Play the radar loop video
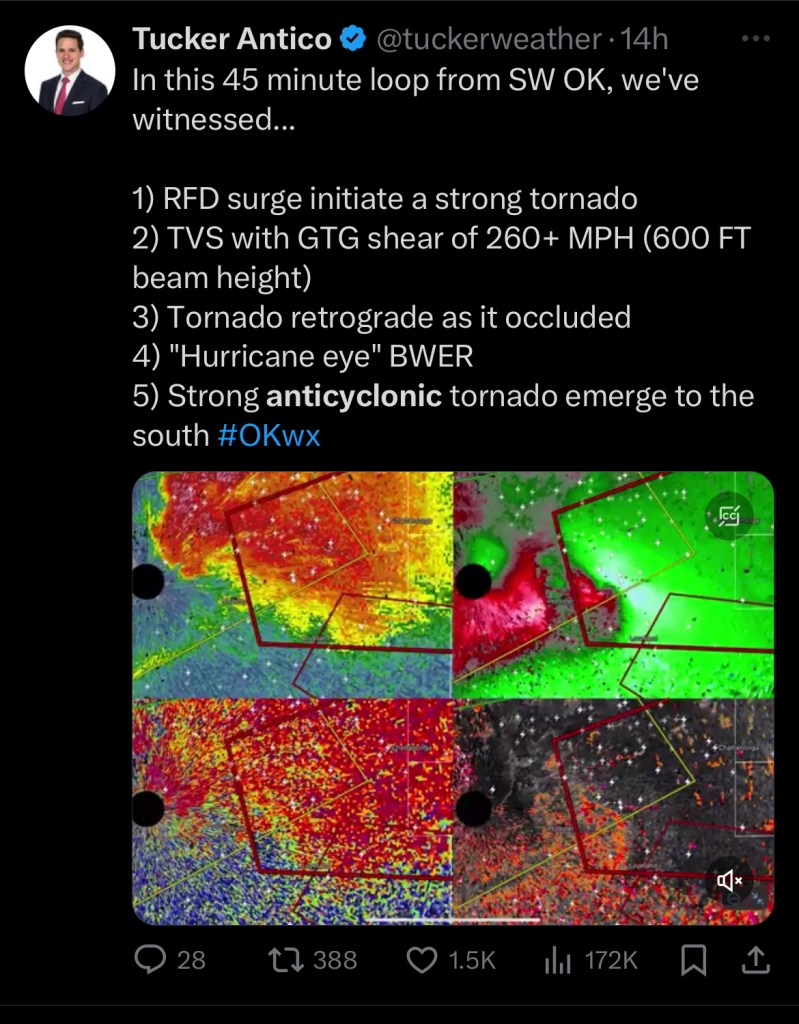This screenshot has height=1024, width=799. [x=453, y=697]
